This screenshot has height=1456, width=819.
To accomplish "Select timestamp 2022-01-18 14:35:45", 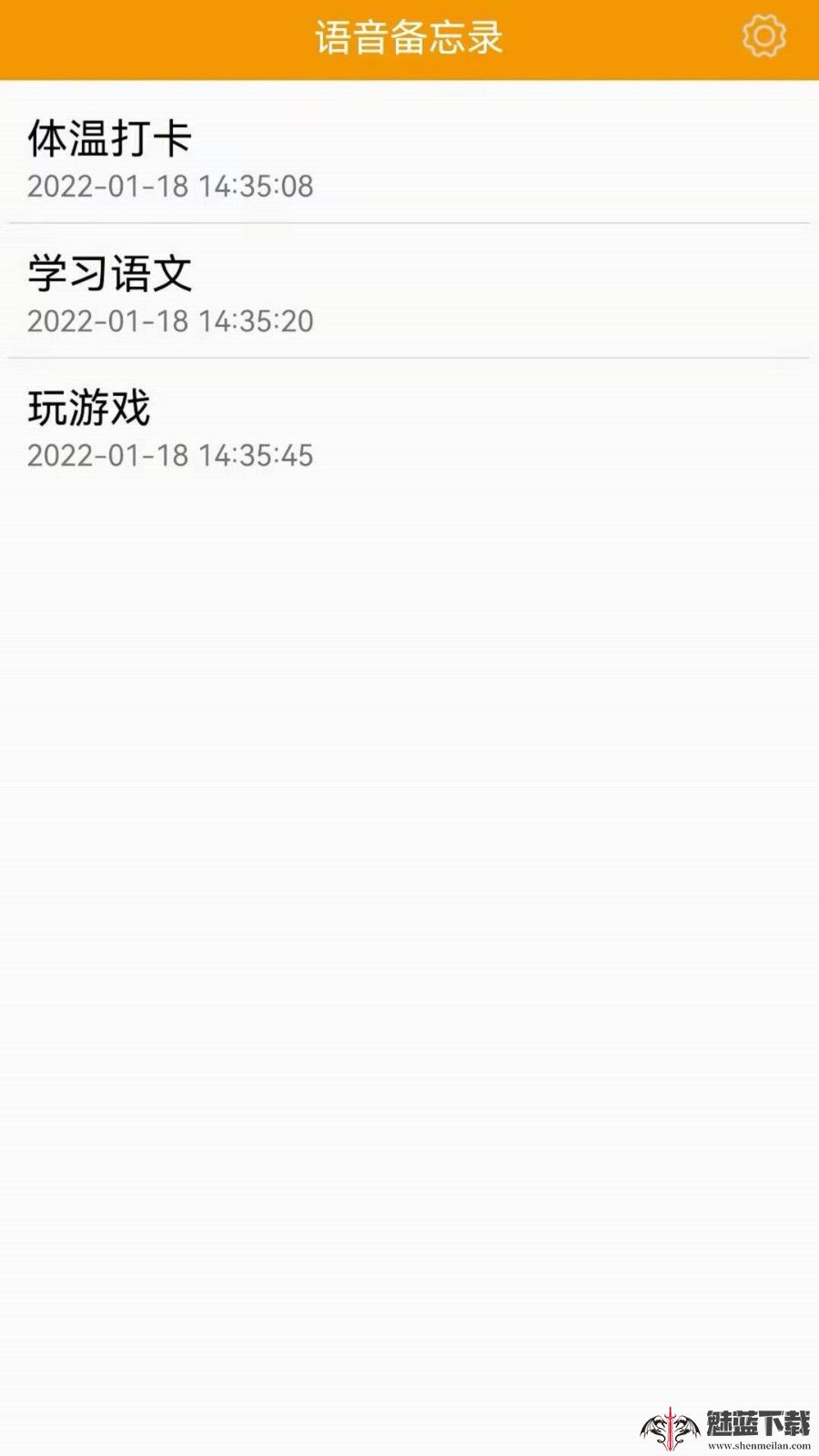I will click(x=170, y=455).
